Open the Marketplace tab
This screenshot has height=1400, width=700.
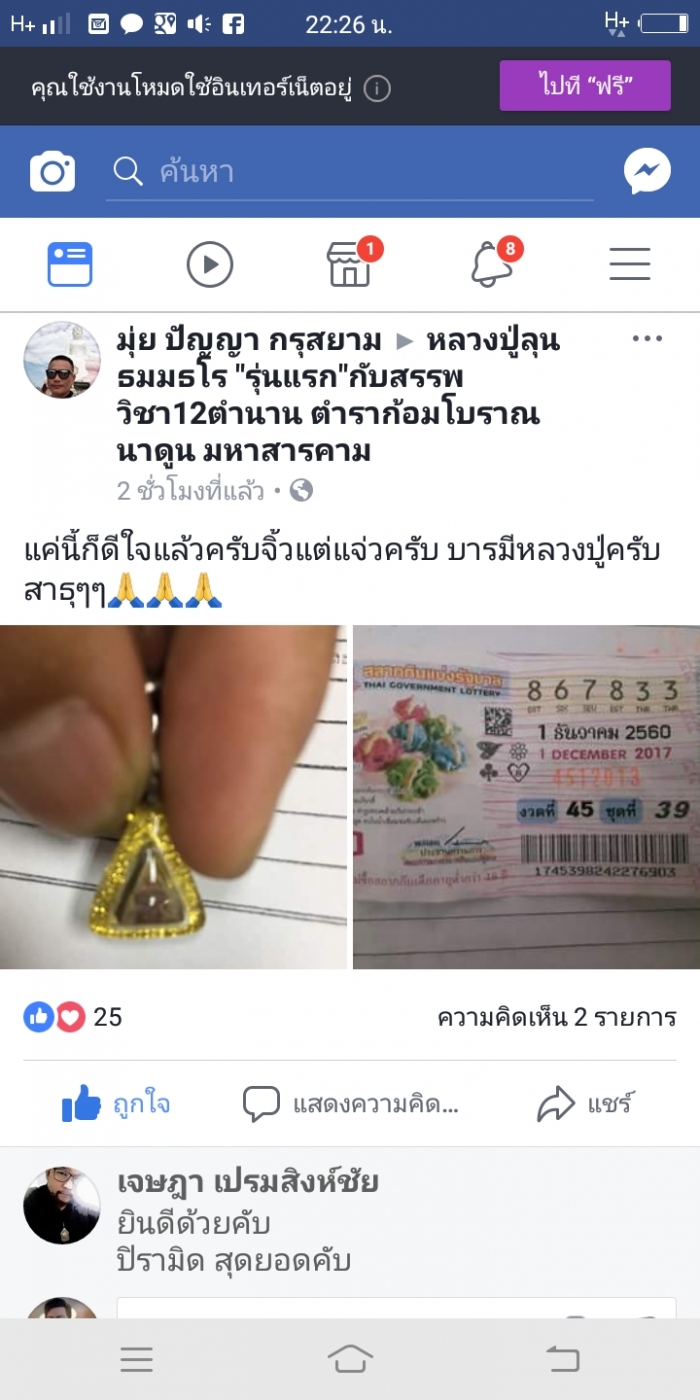coord(350,265)
